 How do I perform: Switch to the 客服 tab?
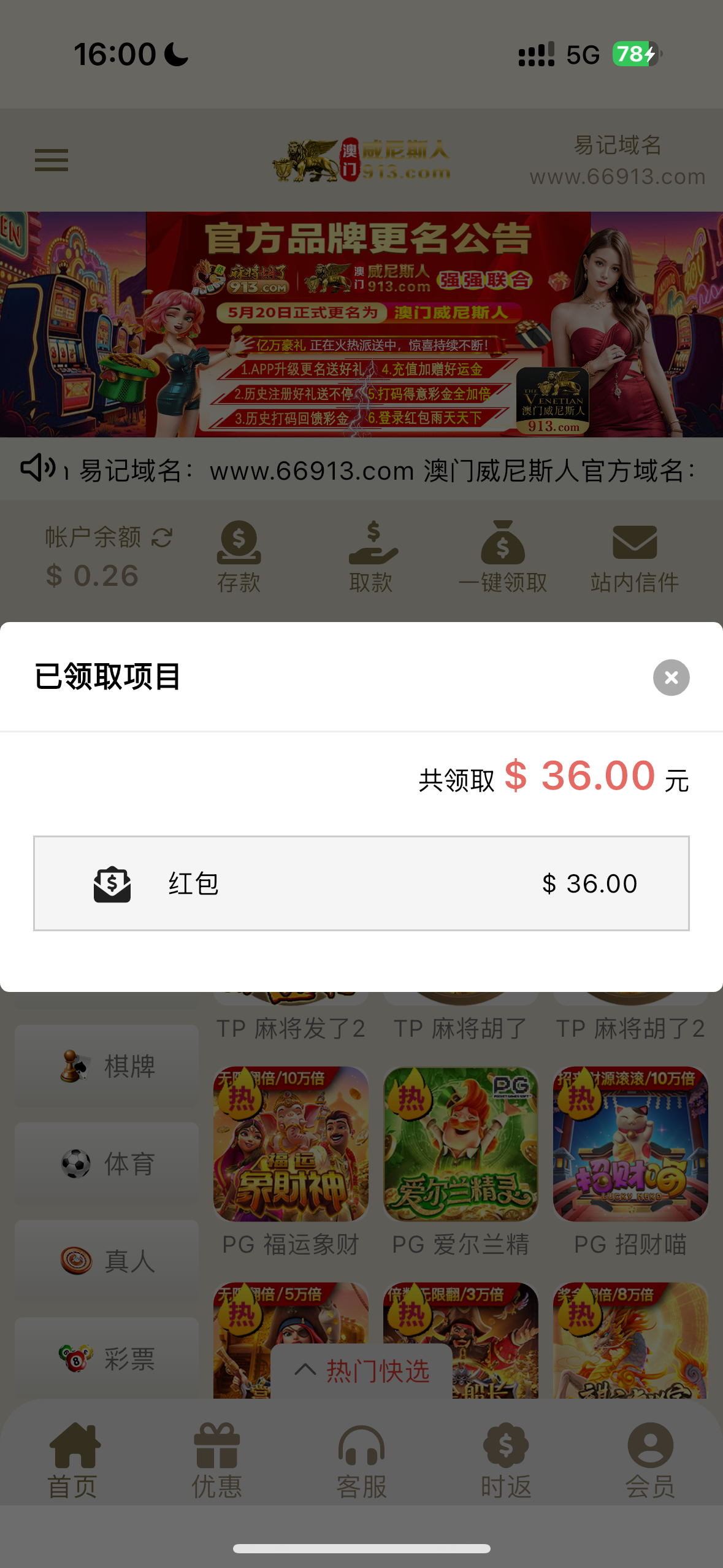361,1460
